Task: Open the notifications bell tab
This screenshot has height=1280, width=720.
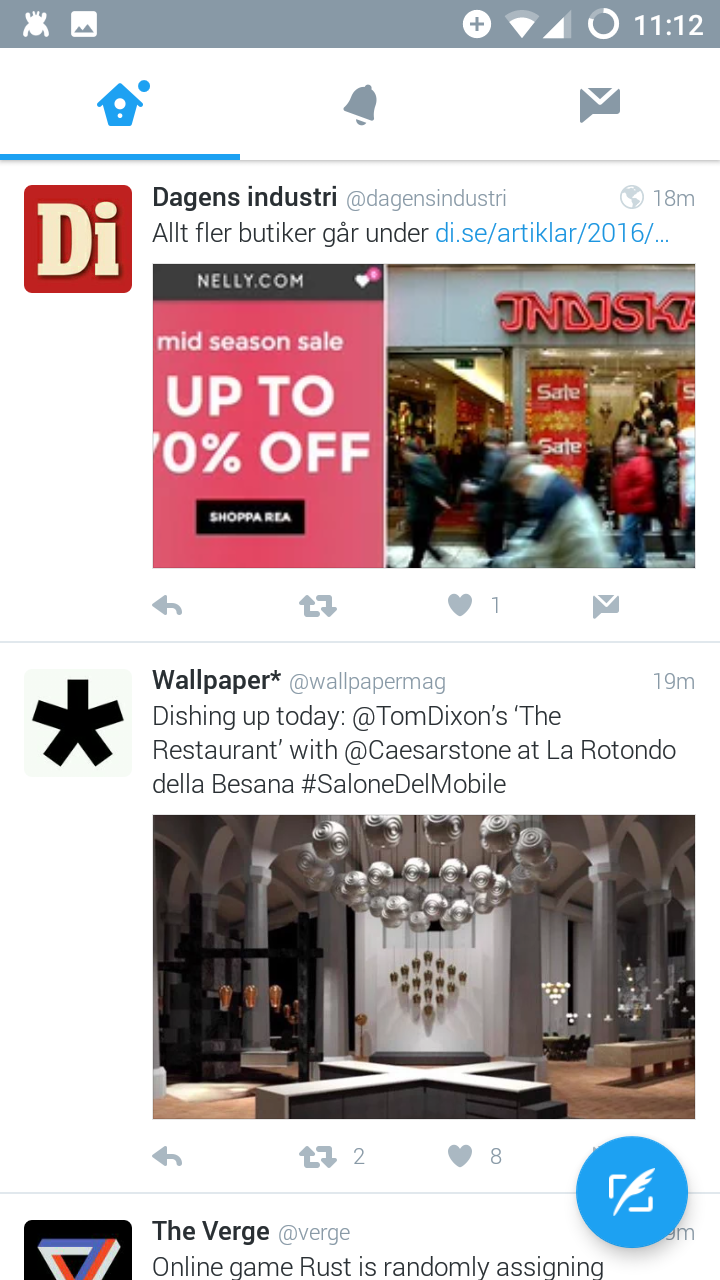Action: [360, 104]
